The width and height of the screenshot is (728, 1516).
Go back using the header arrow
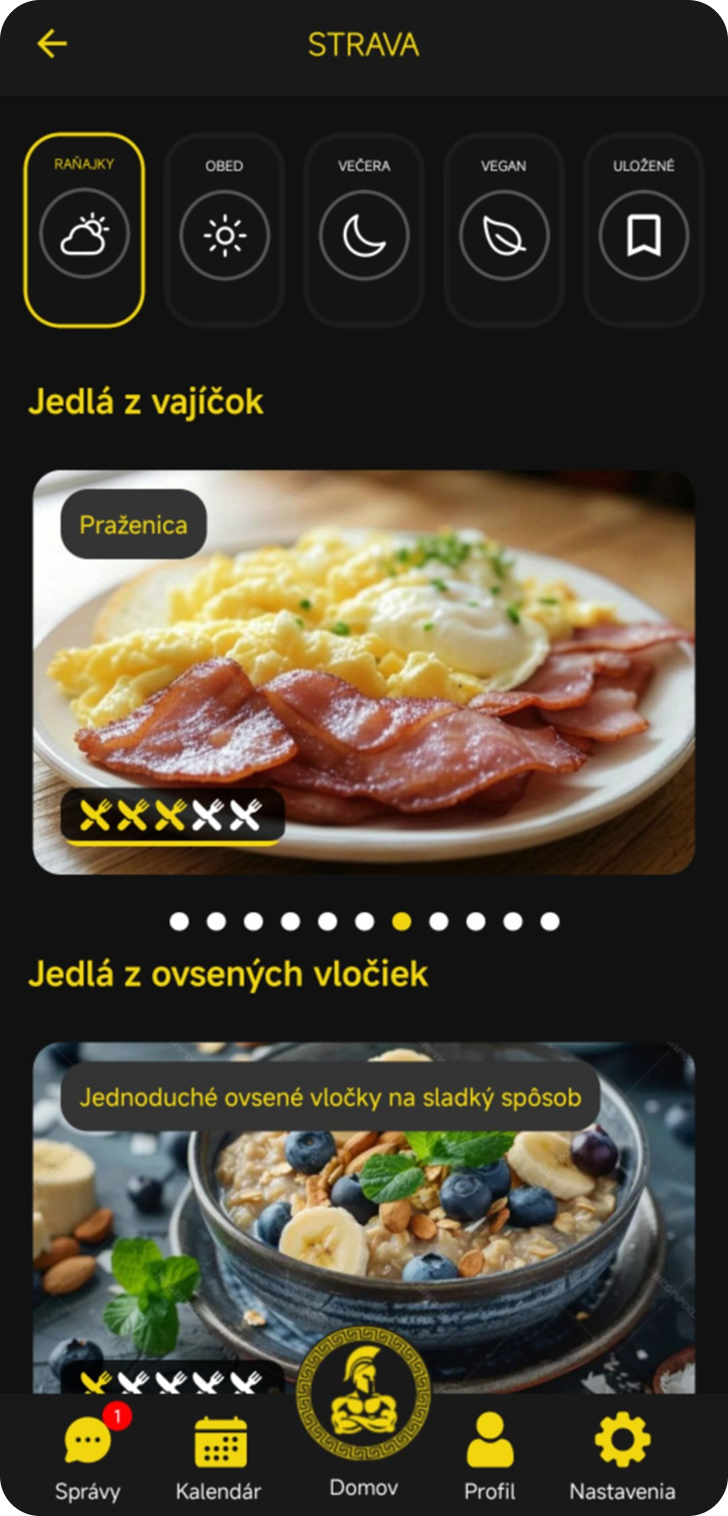pos(52,44)
